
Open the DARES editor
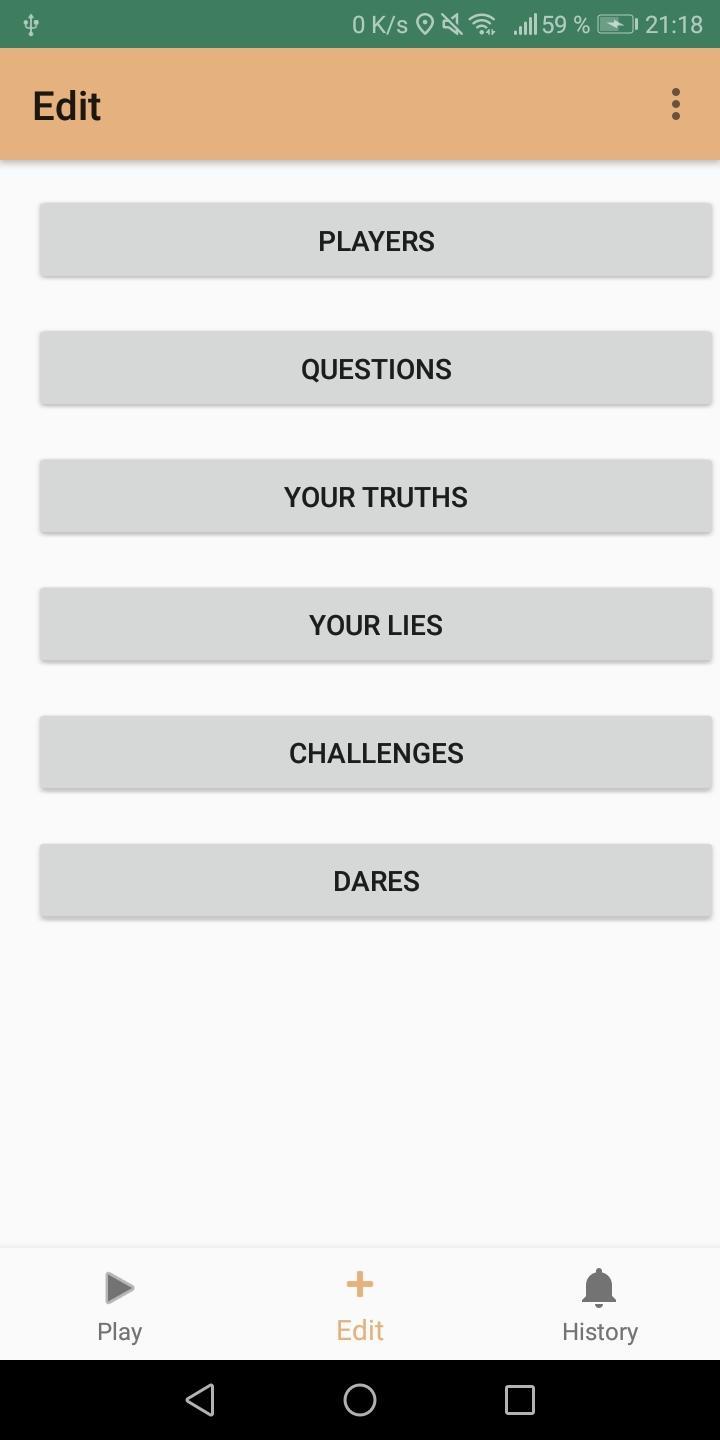click(x=376, y=881)
